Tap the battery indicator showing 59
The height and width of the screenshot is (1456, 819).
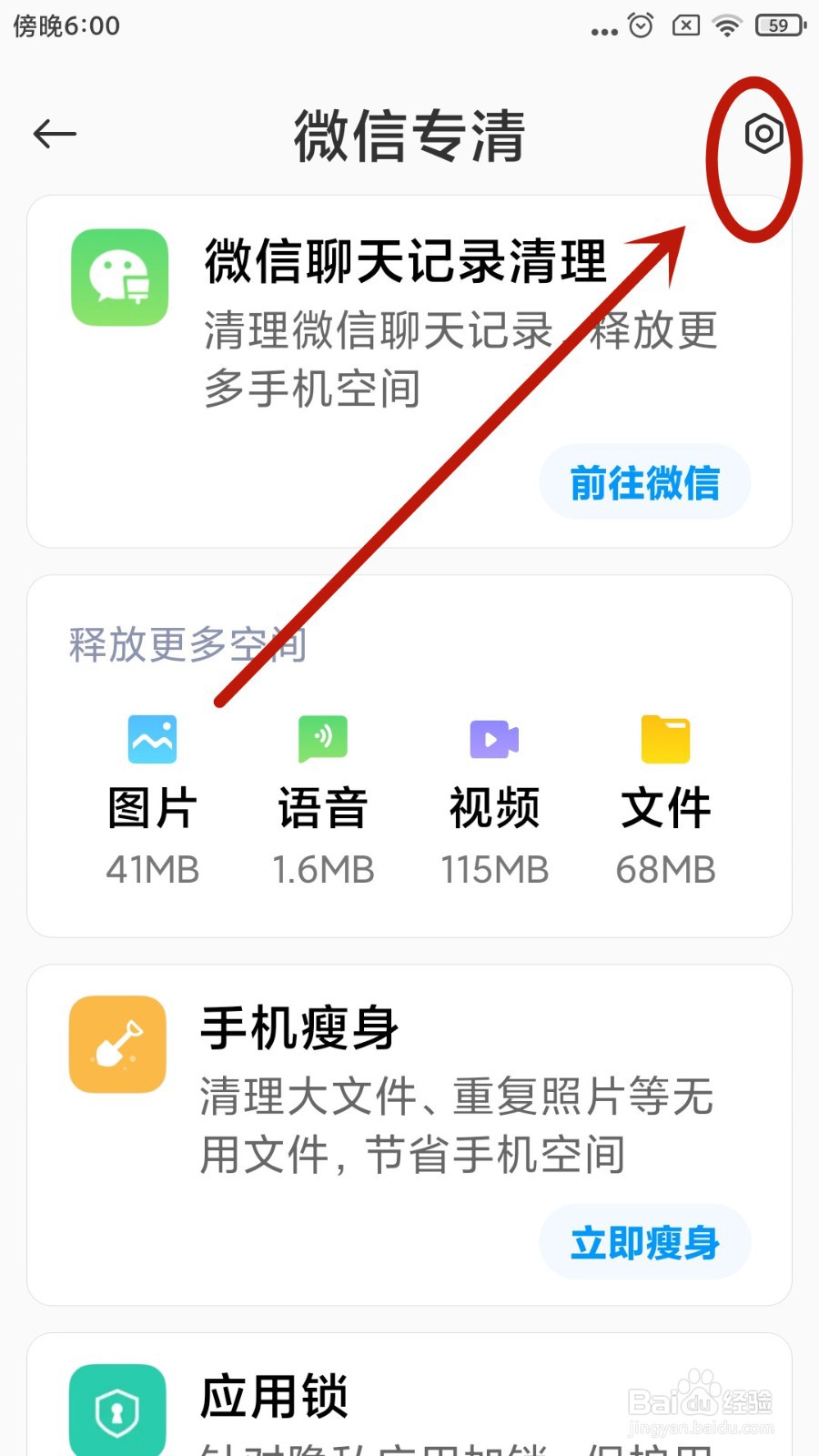(x=778, y=25)
